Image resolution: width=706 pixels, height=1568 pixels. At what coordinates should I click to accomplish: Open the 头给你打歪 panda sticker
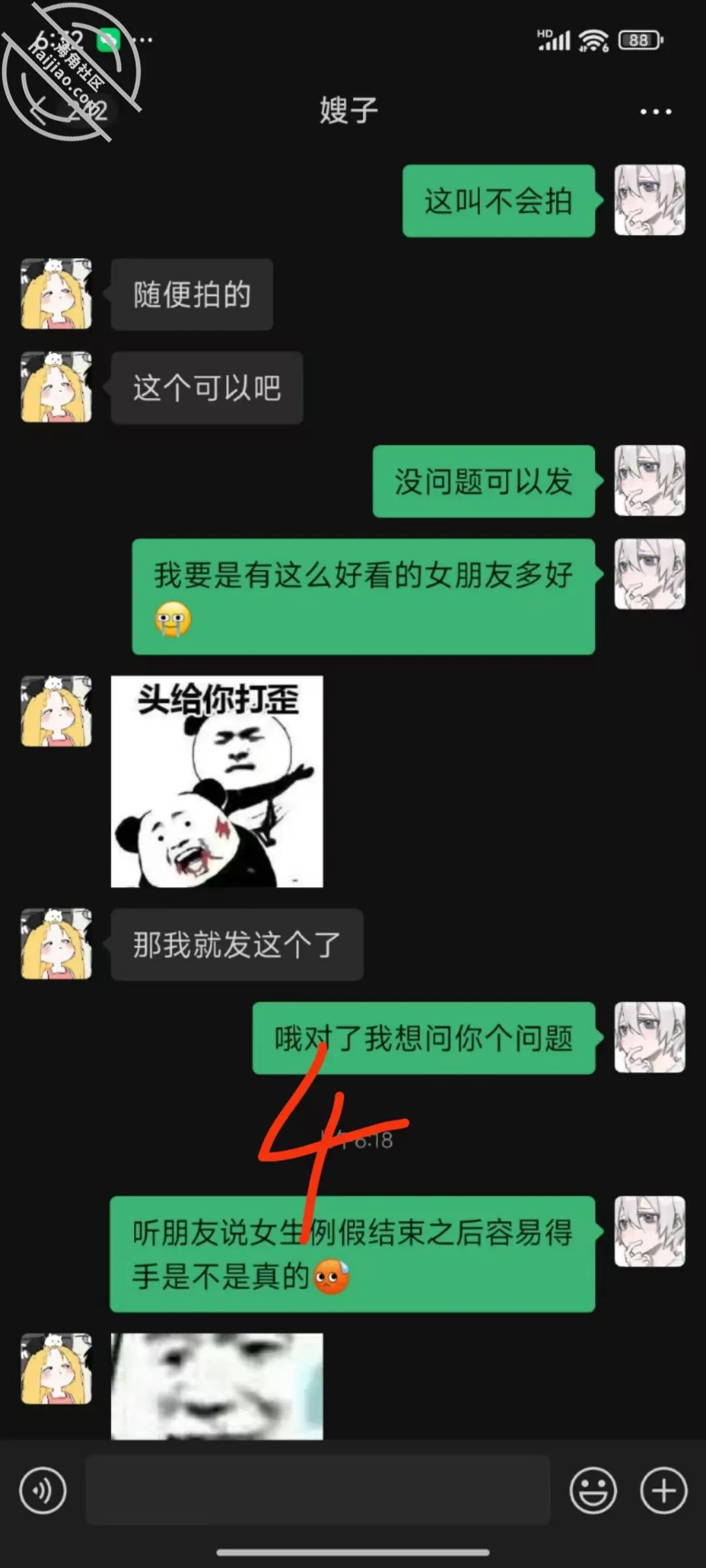tap(217, 781)
